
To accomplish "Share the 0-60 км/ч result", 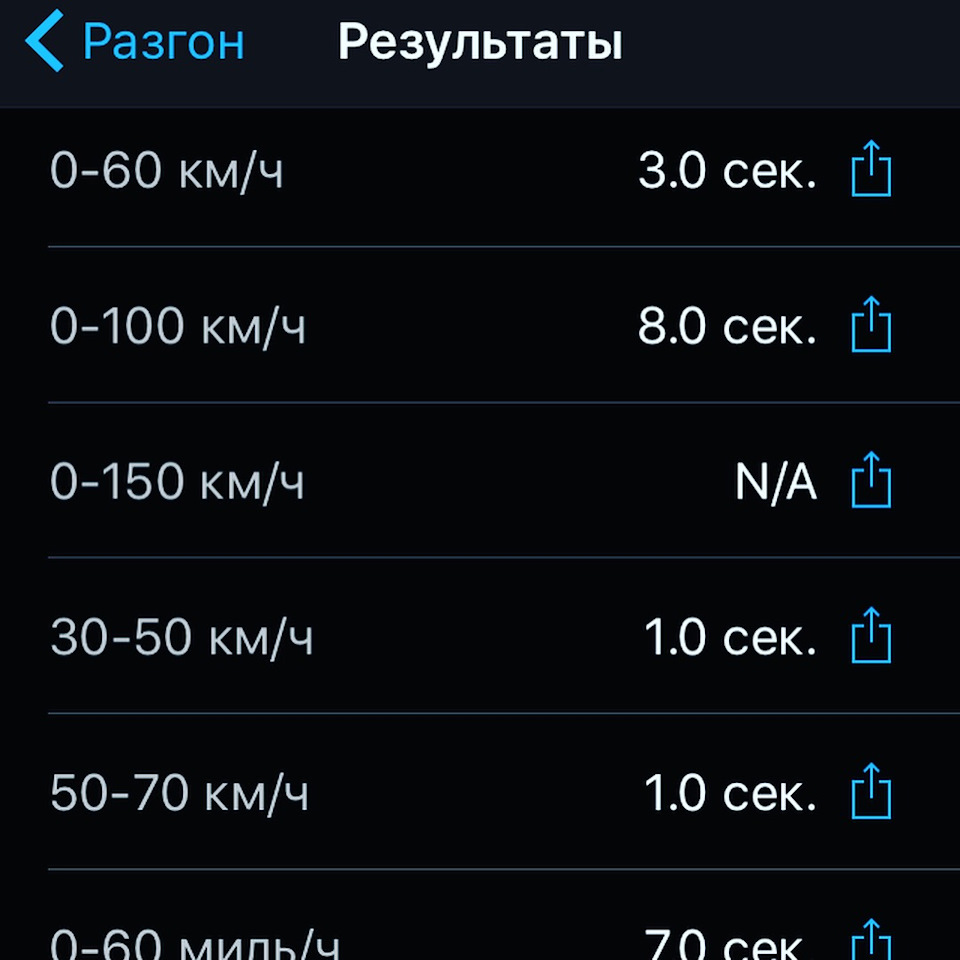I will click(871, 171).
